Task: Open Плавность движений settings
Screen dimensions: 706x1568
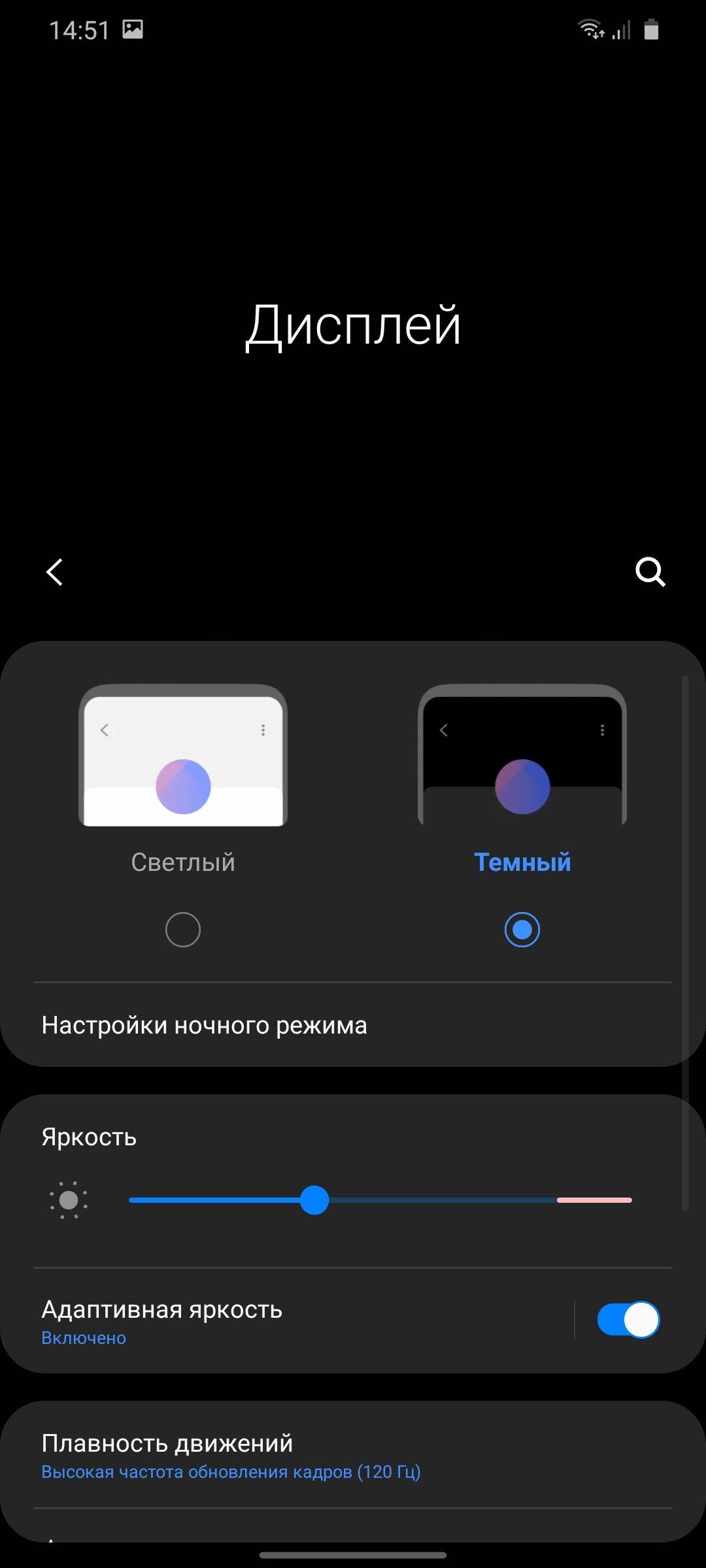Action: click(353, 1455)
